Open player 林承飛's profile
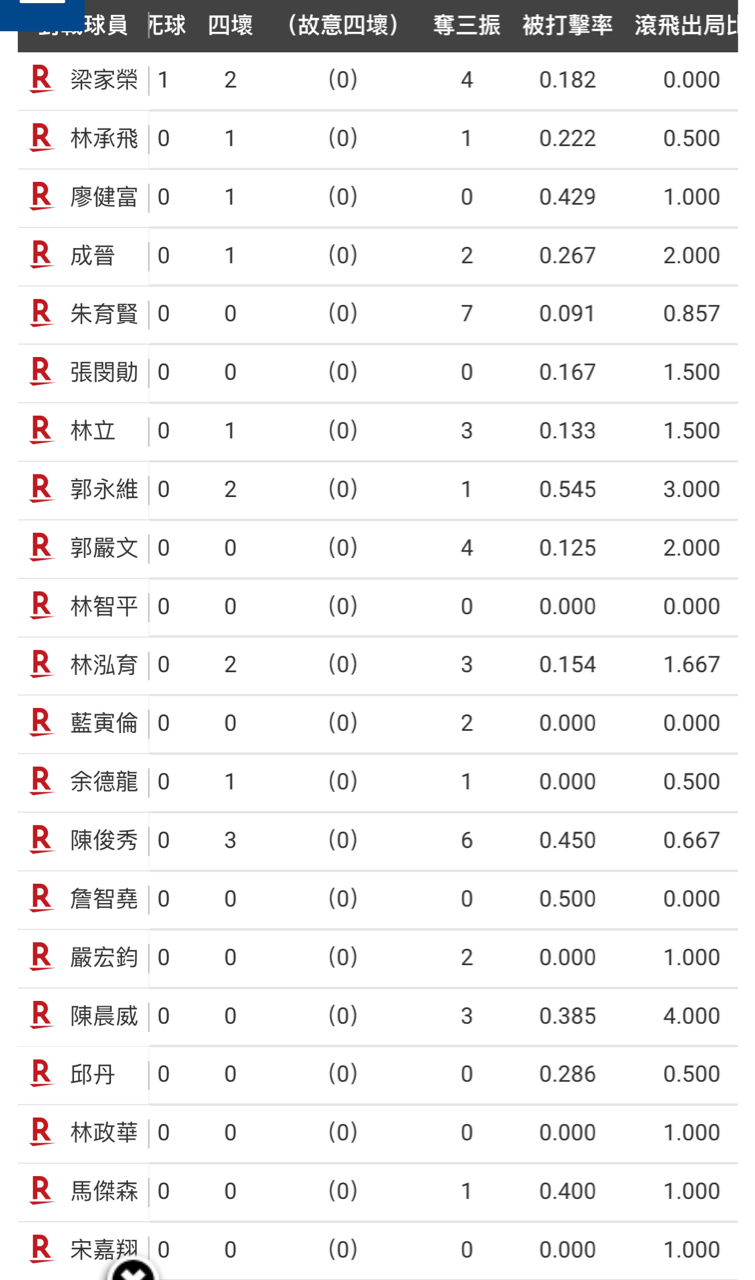Viewport: 755px width, 1280px height. pos(104,138)
